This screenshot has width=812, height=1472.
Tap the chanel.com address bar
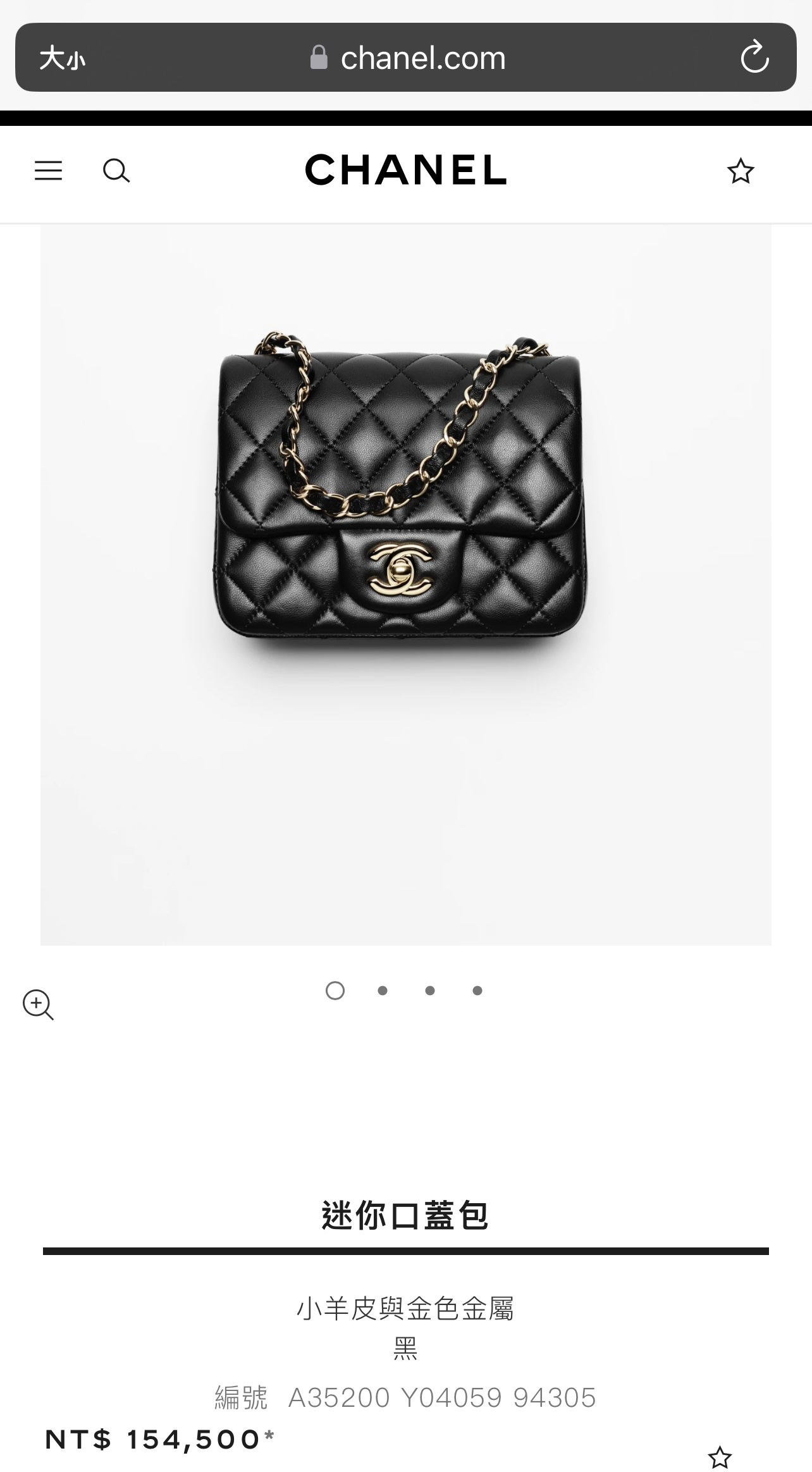point(406,58)
